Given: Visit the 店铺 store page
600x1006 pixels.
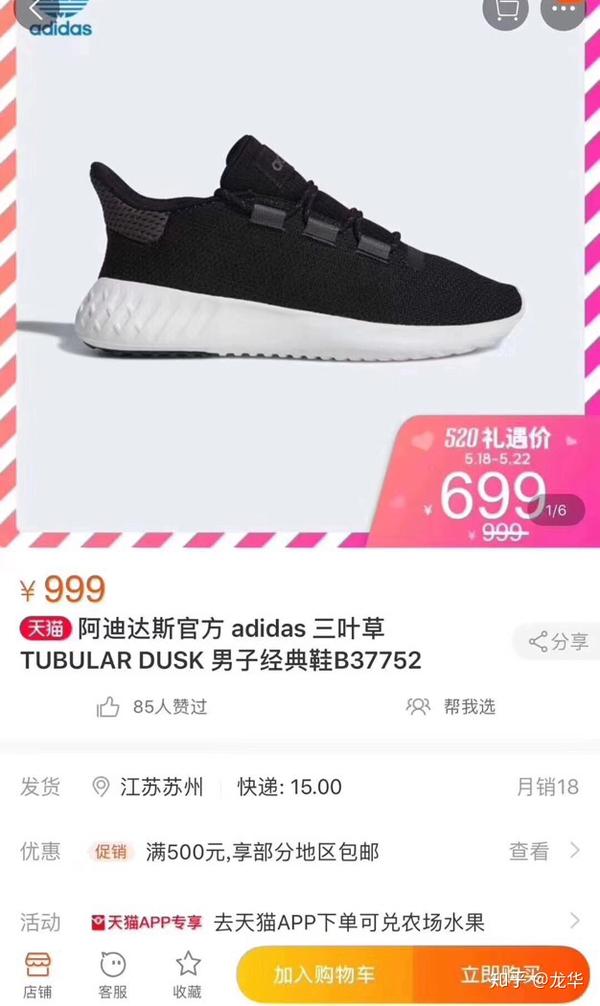Looking at the screenshot, I should pyautogui.click(x=38, y=974).
